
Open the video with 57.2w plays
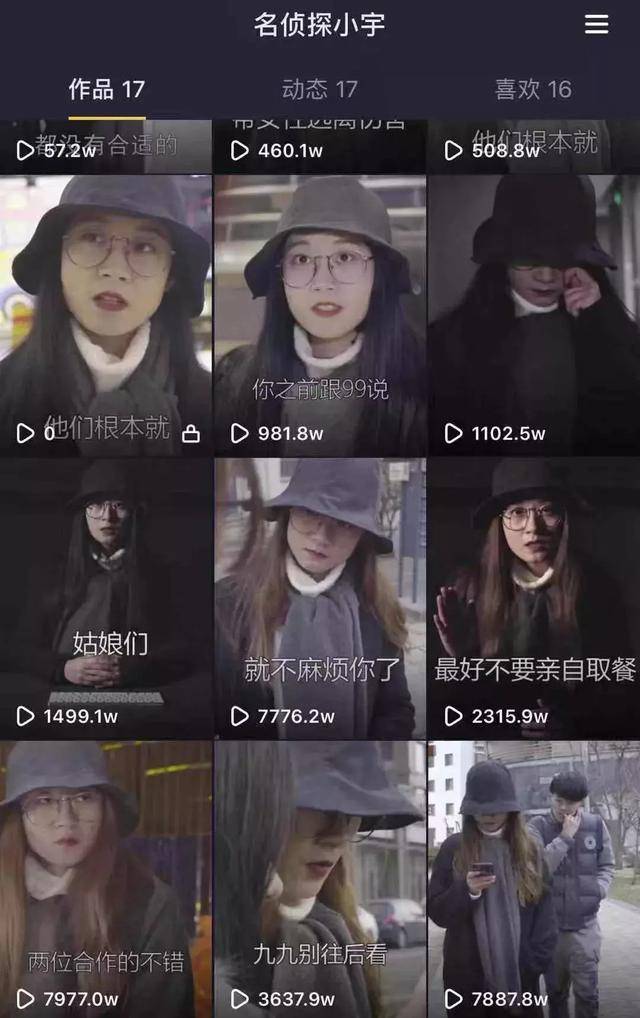(x=105, y=146)
